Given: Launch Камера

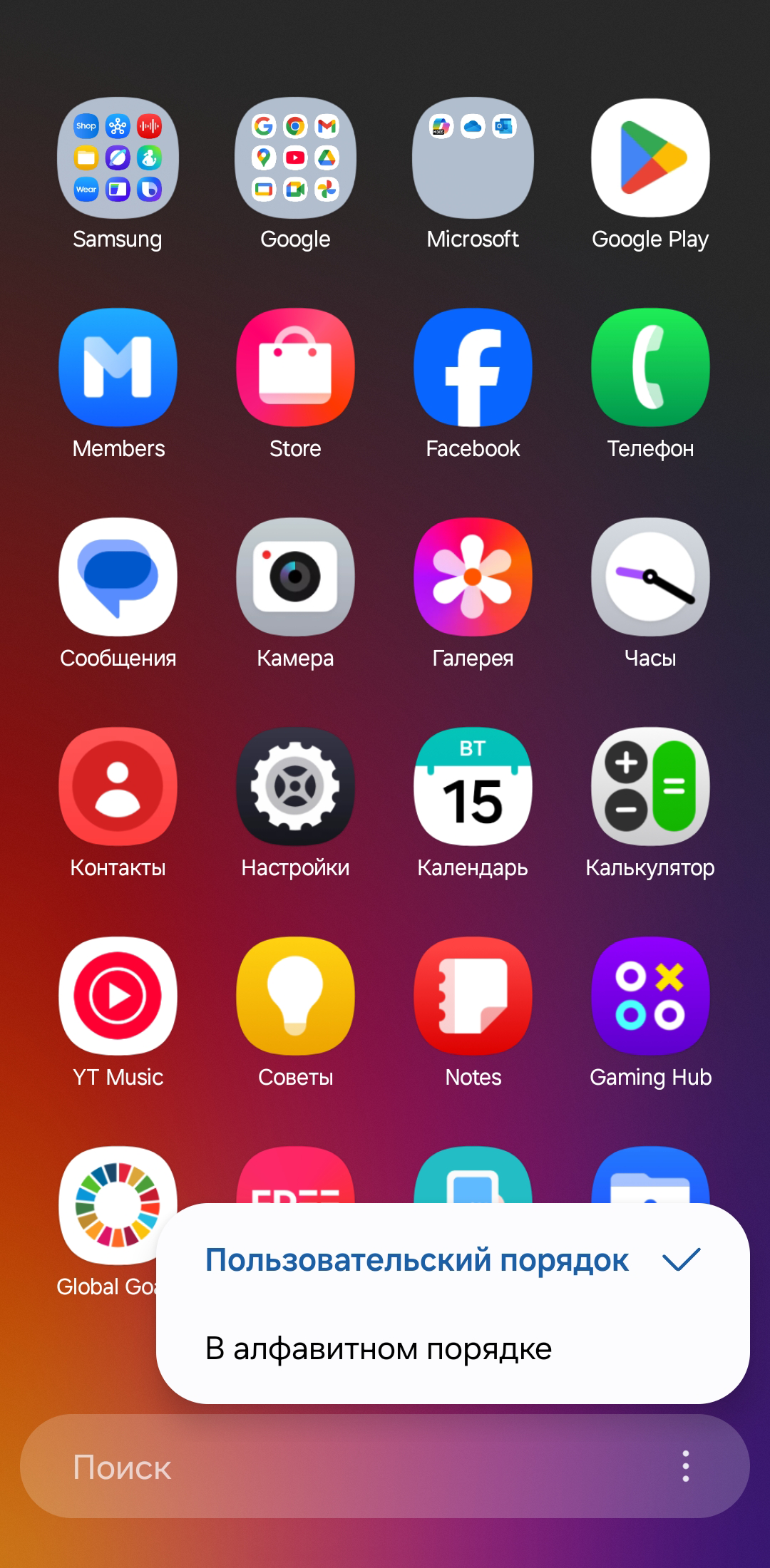Looking at the screenshot, I should (295, 577).
